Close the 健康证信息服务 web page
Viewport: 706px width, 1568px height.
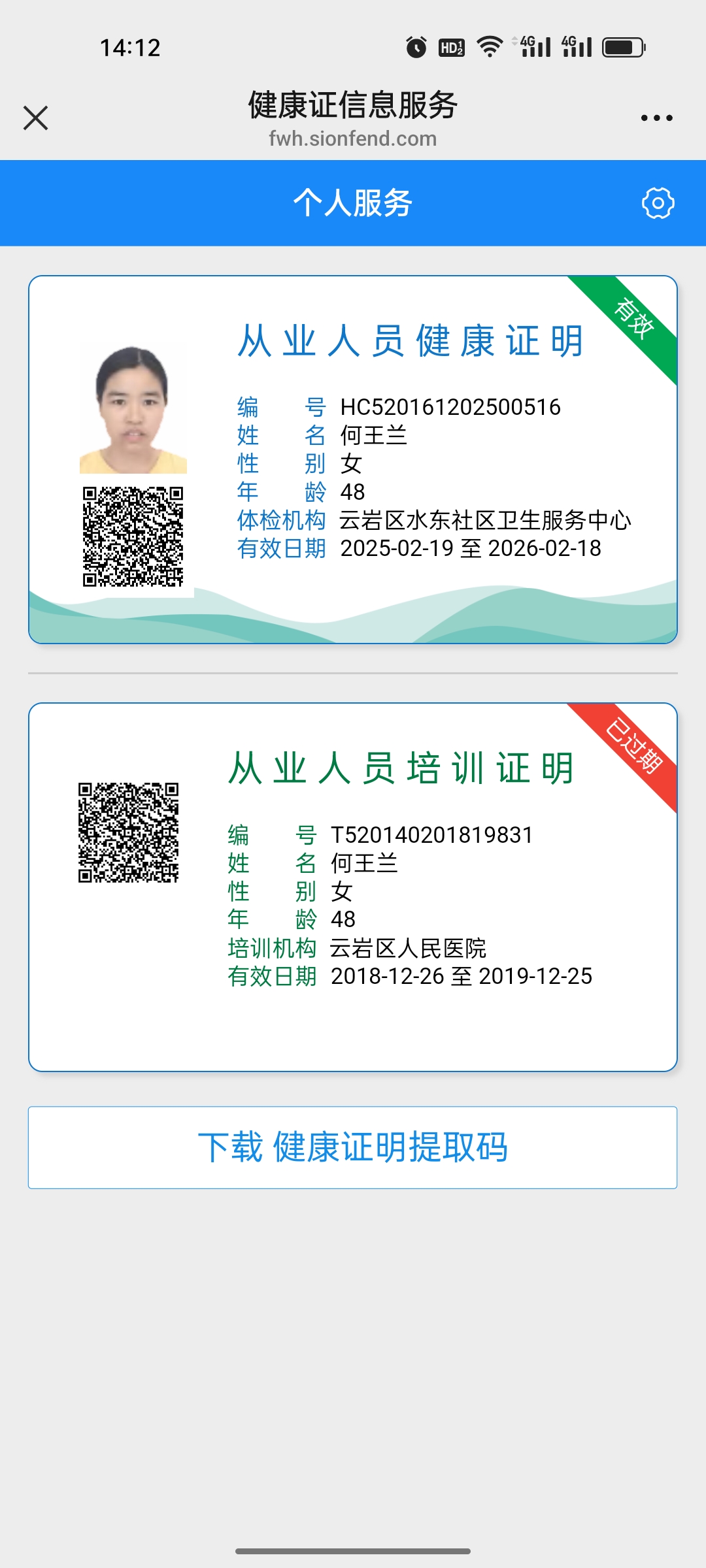coord(36,118)
